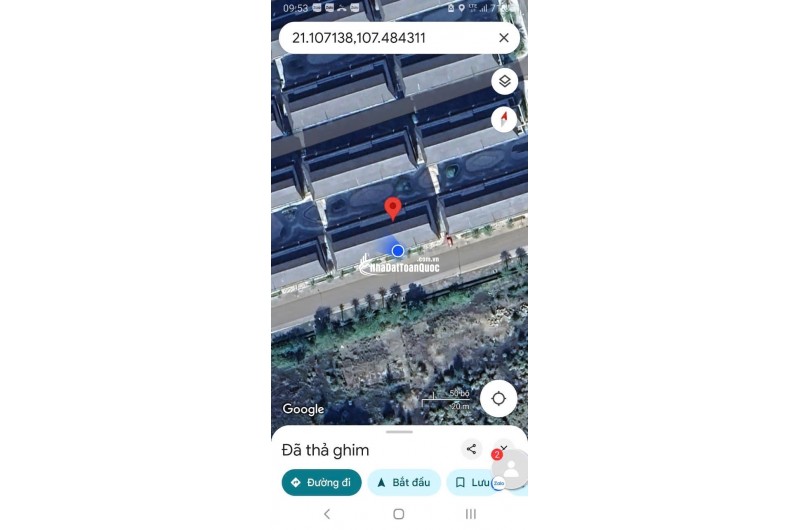Clear the coordinates in the search box

(504, 38)
